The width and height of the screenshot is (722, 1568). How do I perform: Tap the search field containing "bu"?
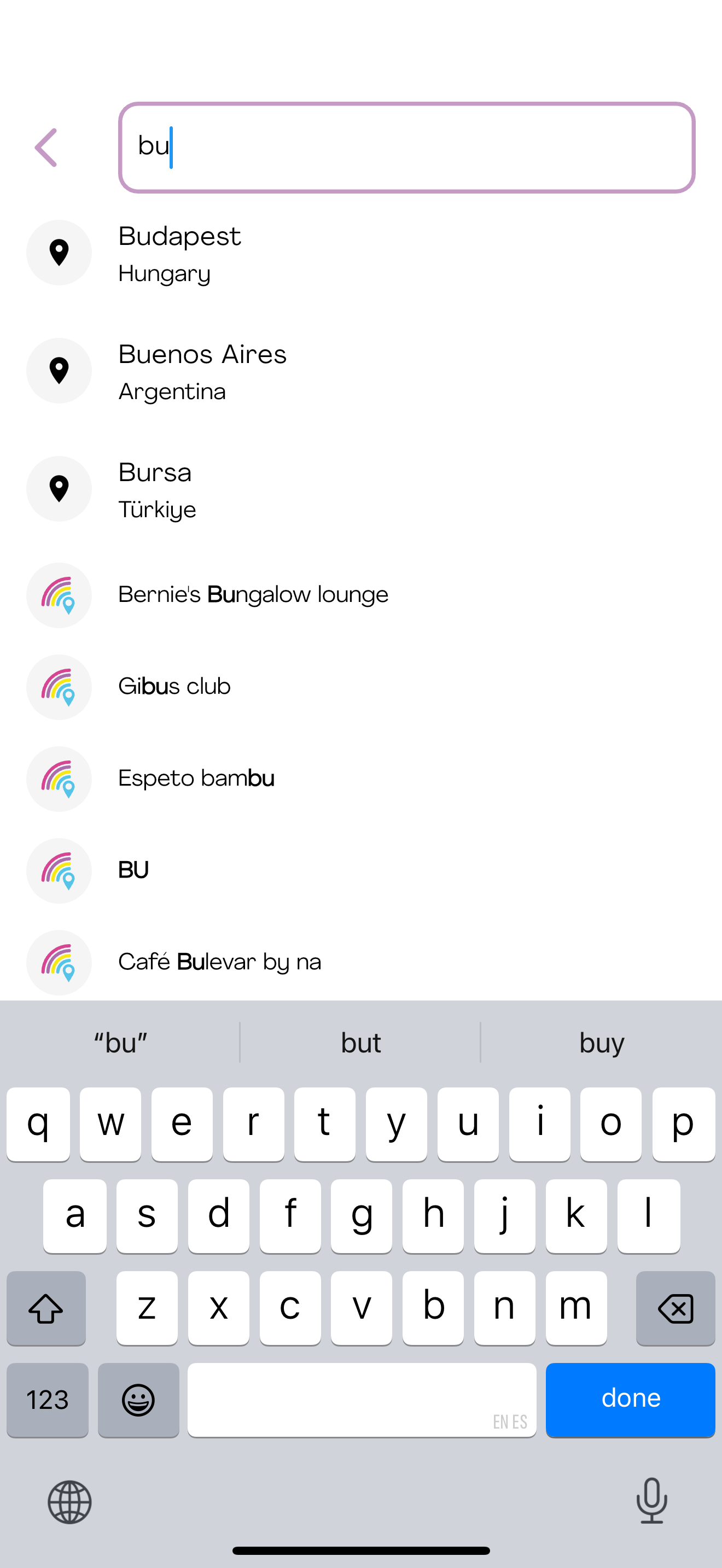point(406,147)
